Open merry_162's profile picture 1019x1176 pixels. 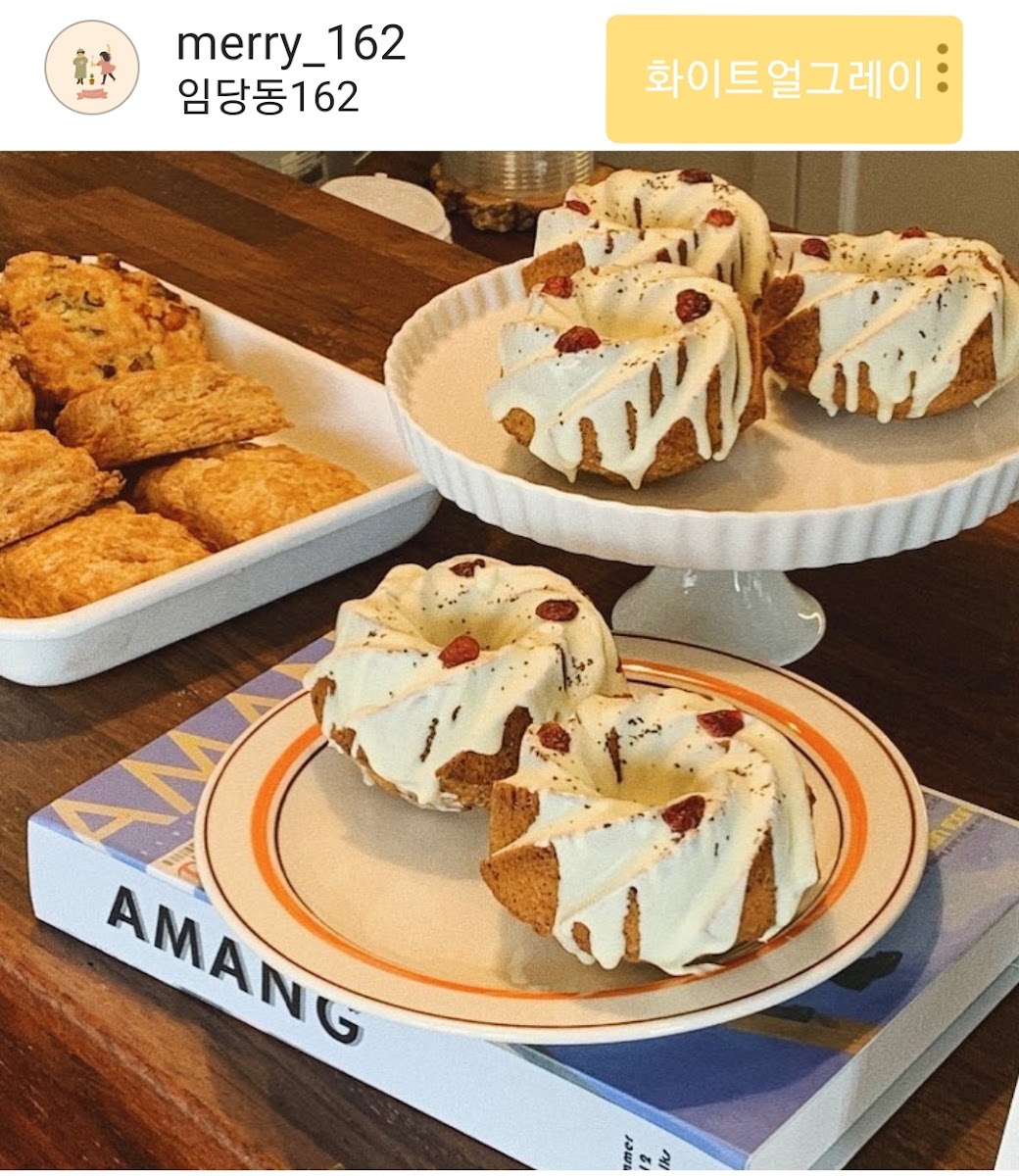92,67
